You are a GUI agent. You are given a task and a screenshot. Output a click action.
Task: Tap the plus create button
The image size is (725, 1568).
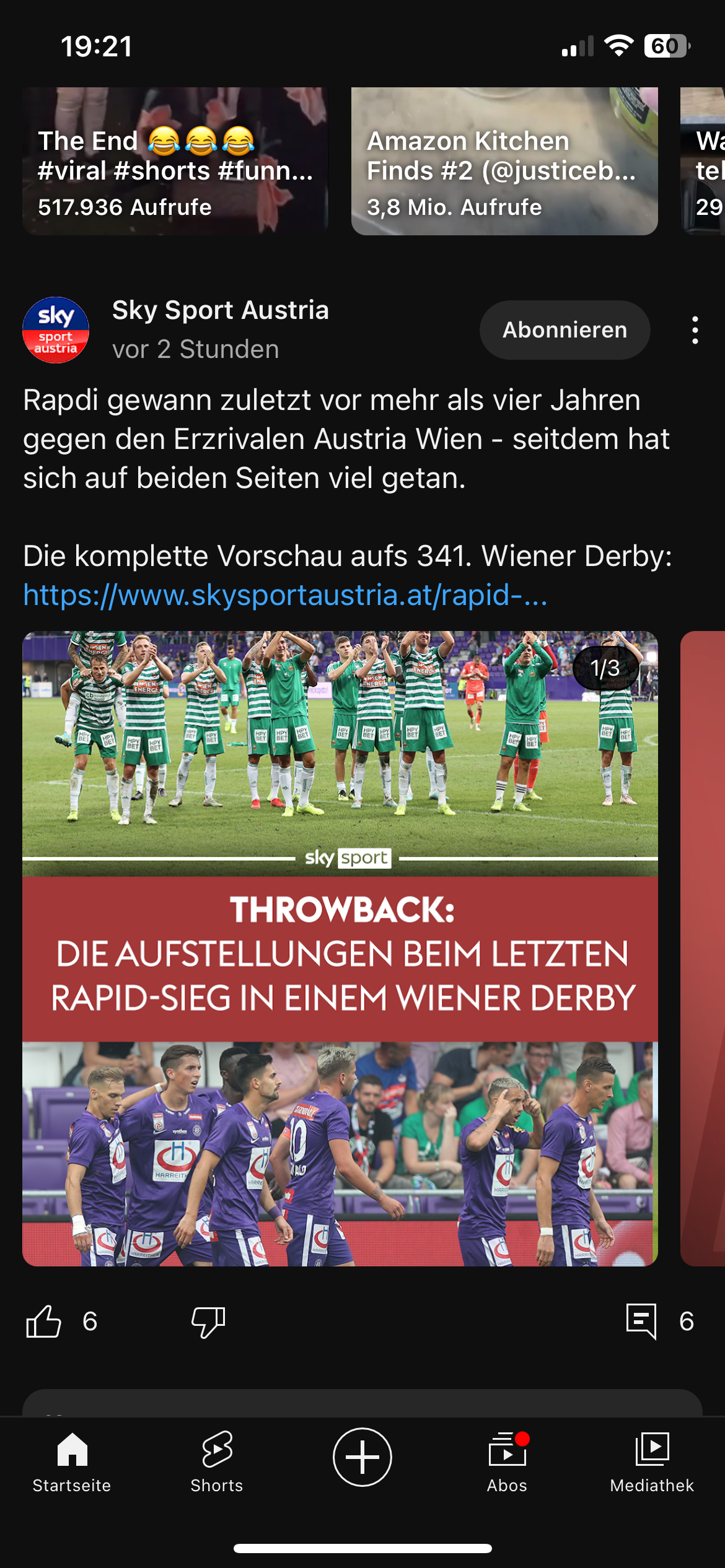point(362,1457)
